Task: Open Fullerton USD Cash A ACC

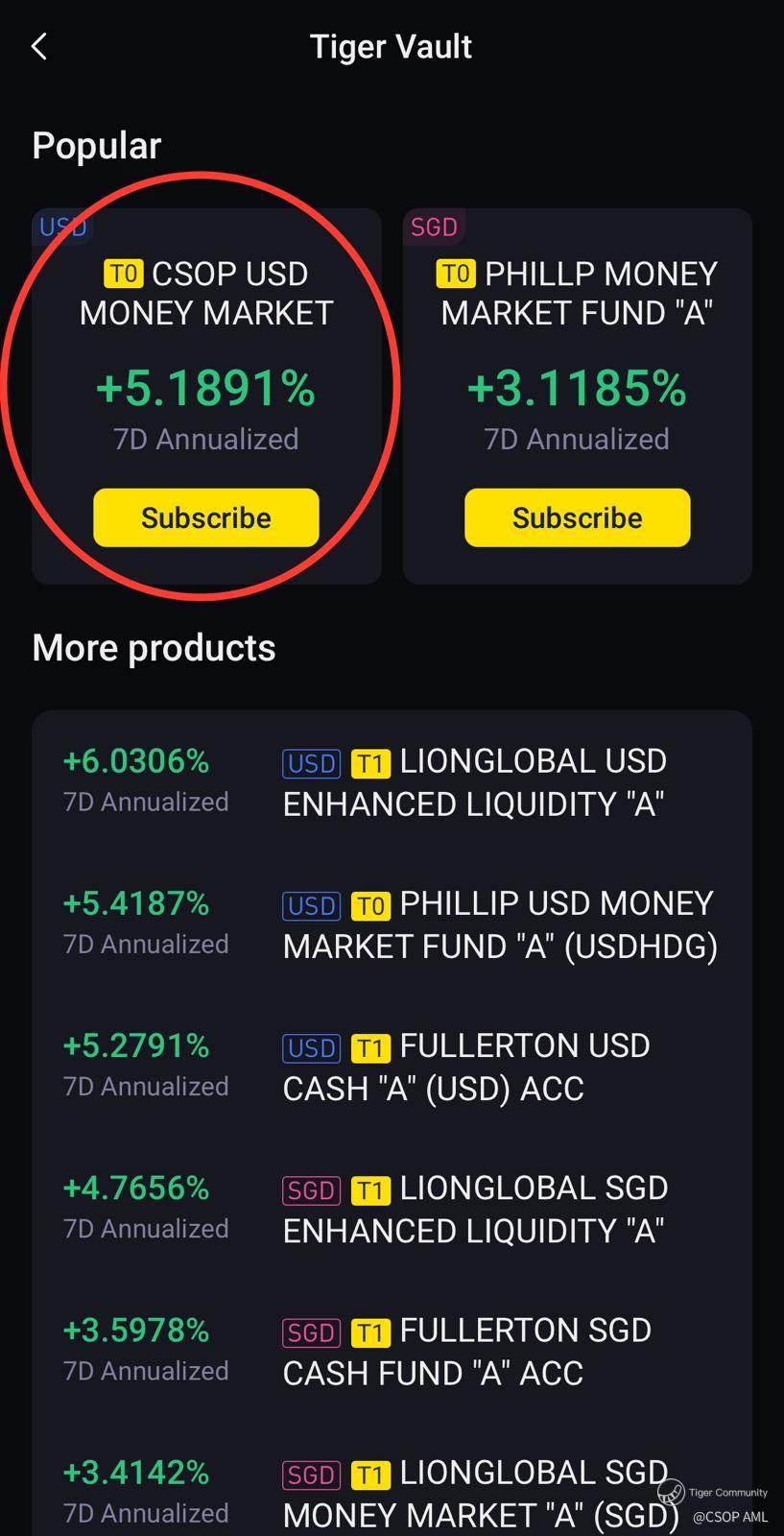Action: coord(392,1066)
